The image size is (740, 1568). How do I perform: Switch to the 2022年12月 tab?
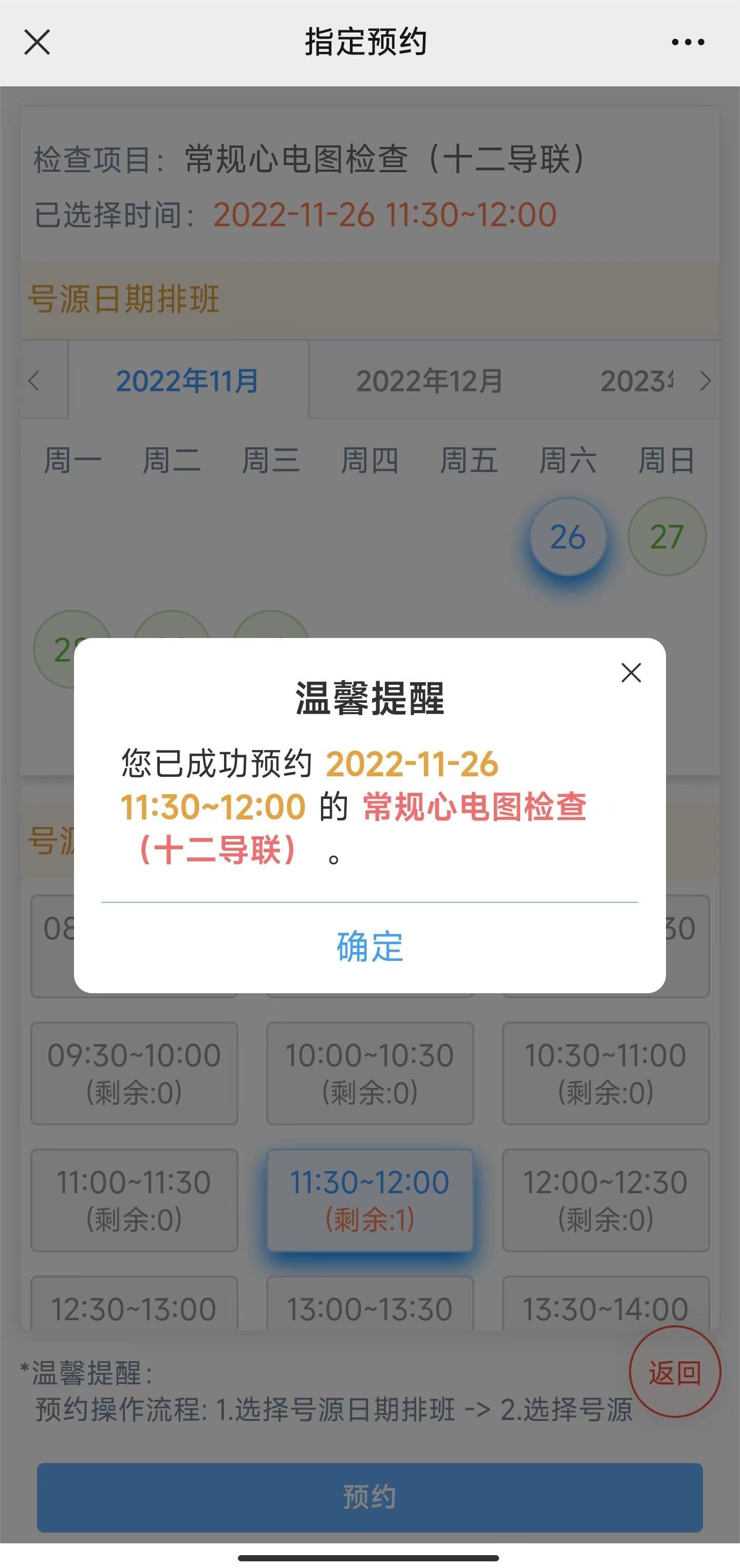[429, 381]
